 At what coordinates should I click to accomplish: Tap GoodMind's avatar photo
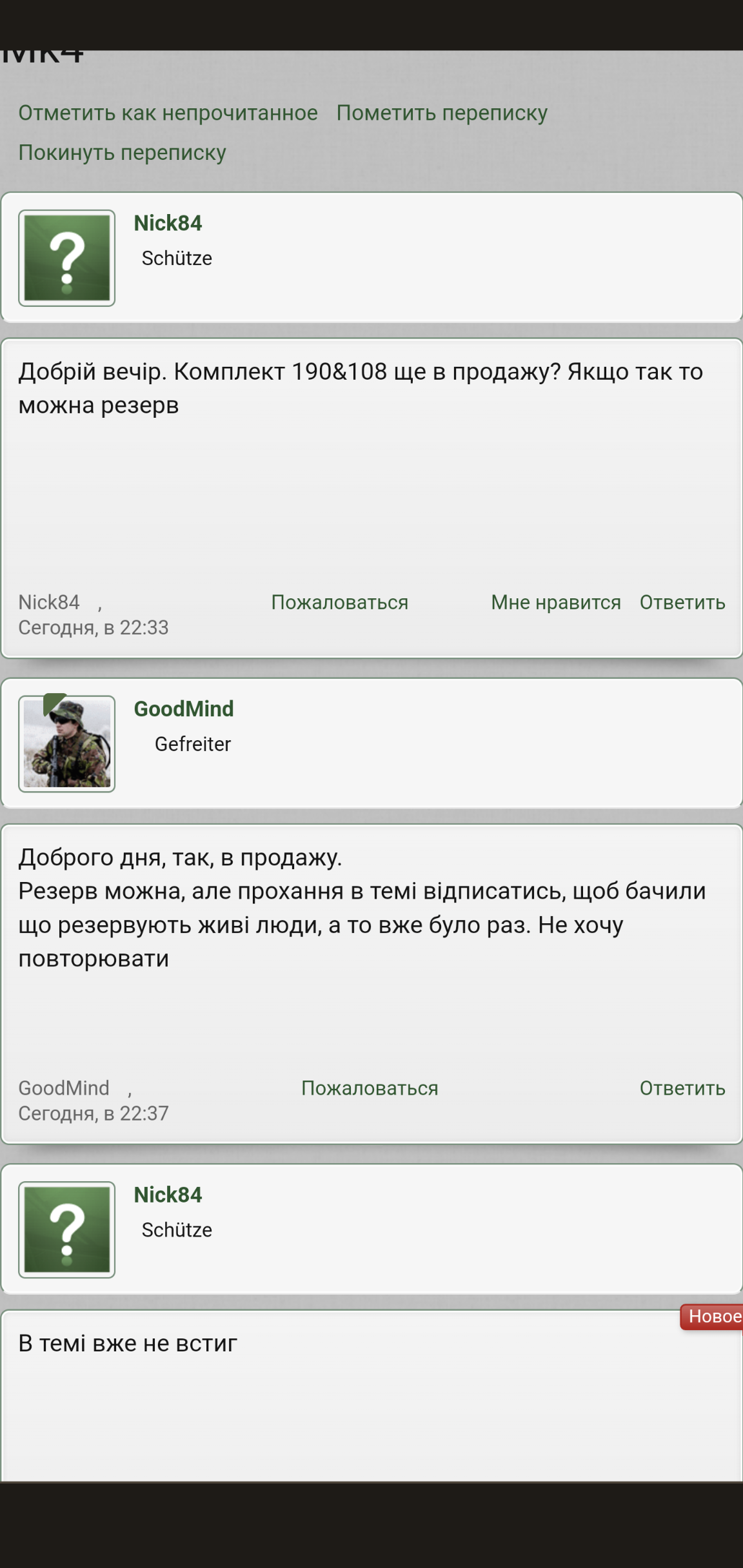tap(66, 744)
